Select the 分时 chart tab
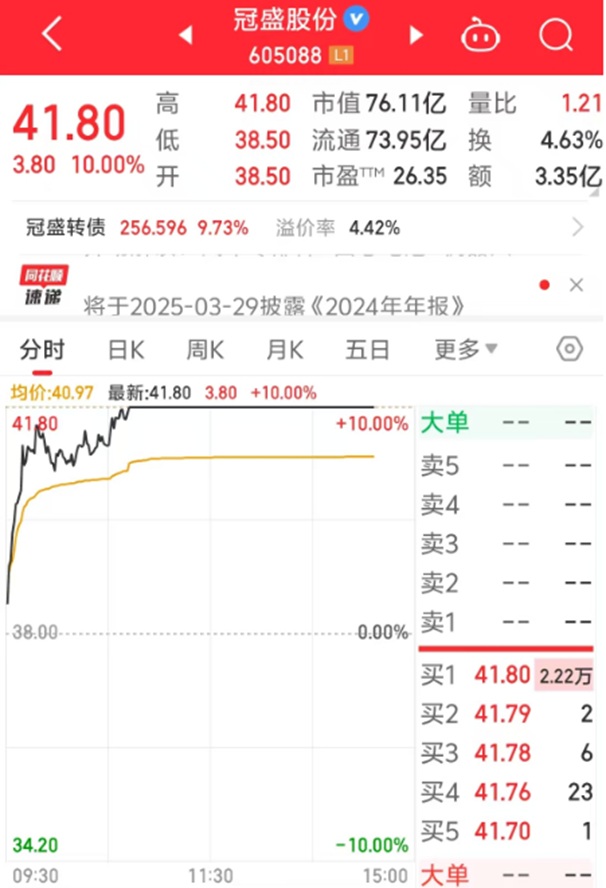606x888 pixels. [42, 349]
